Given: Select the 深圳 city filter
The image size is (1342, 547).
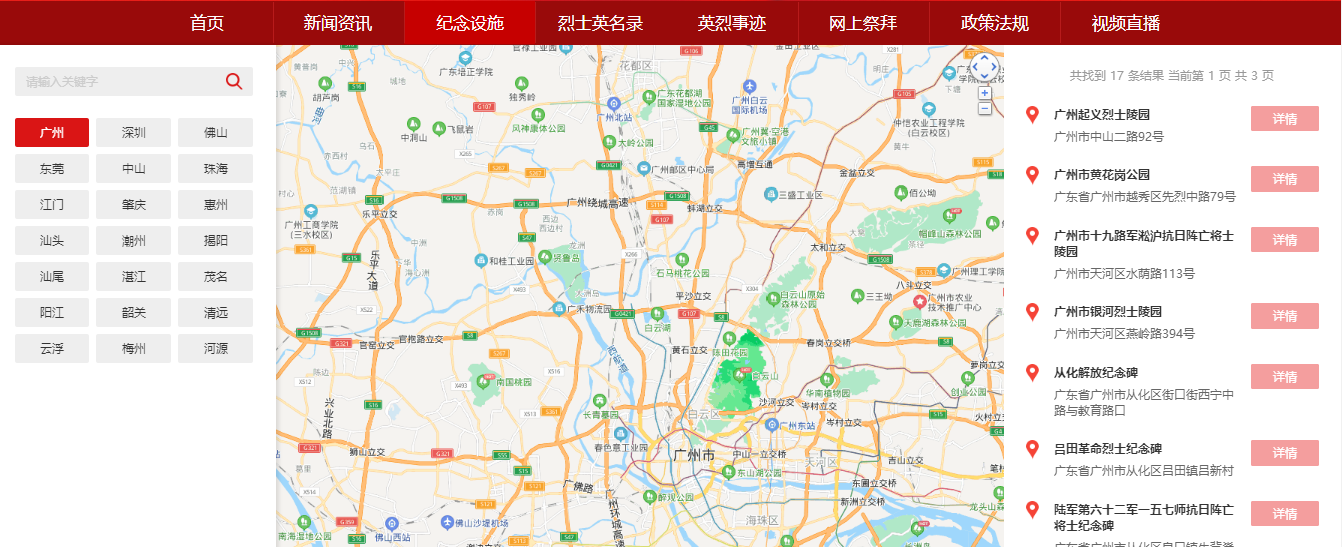Looking at the screenshot, I should [134, 132].
